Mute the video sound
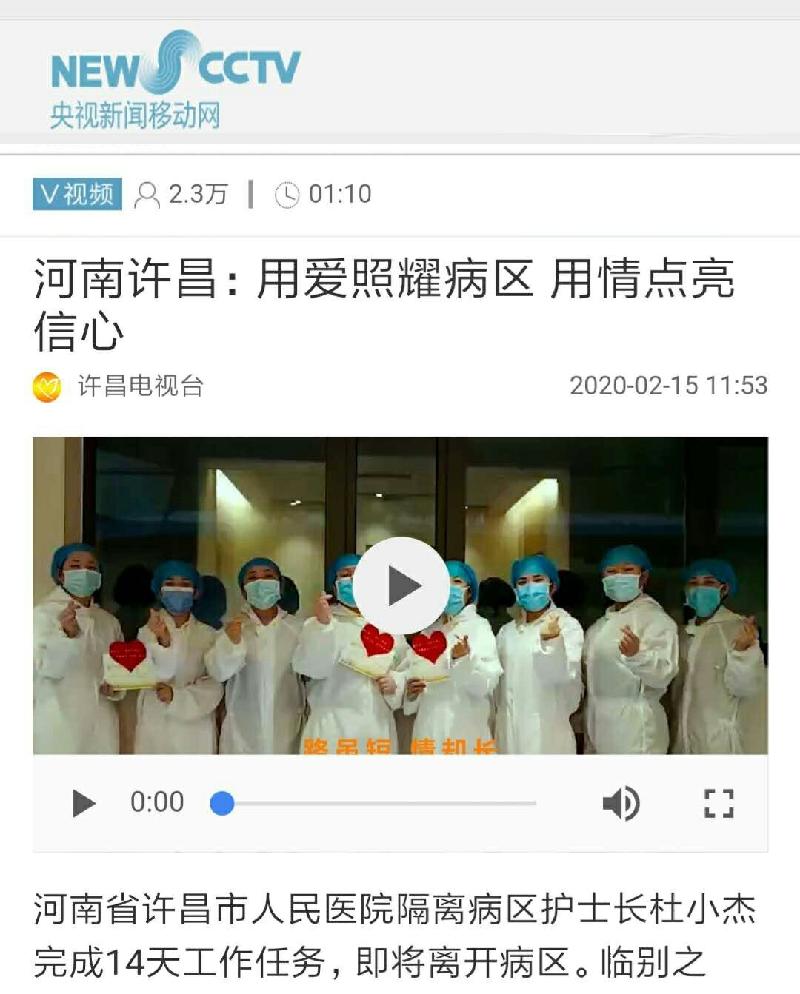The width and height of the screenshot is (800, 994). point(620,803)
